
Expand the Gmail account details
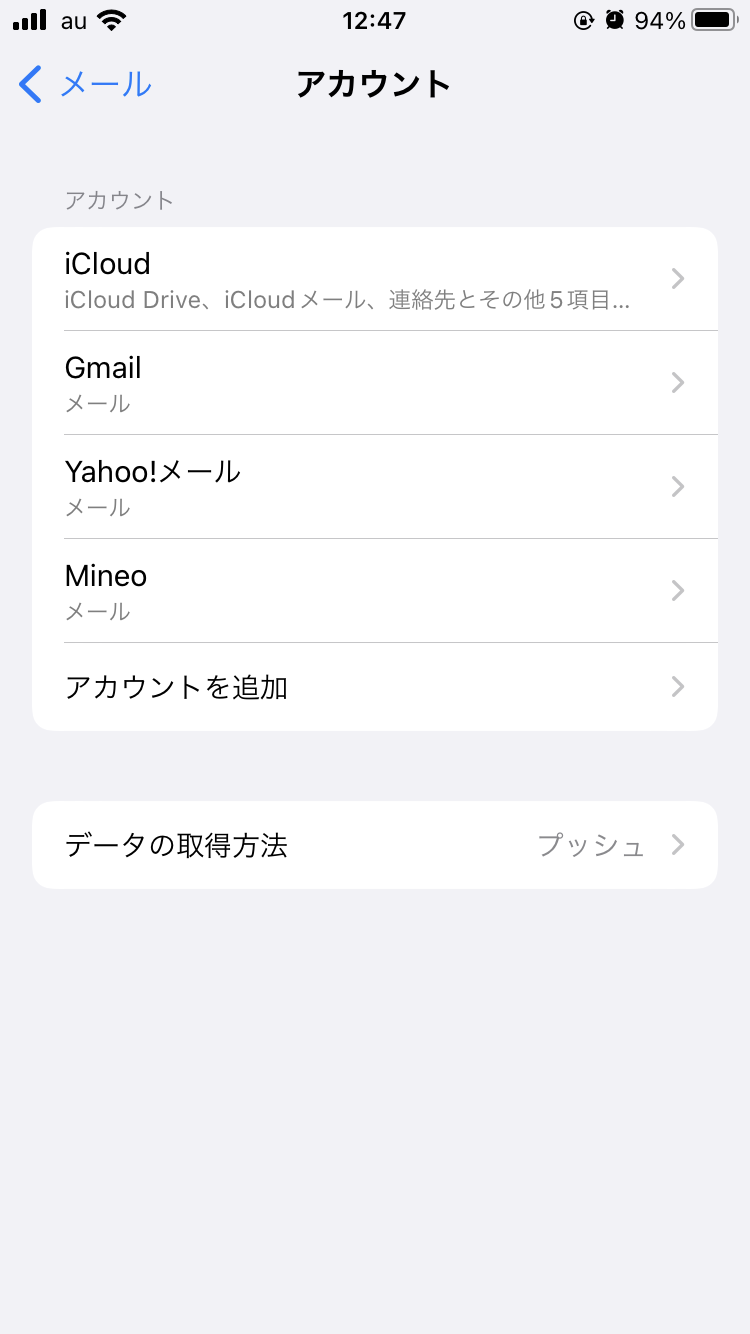click(x=375, y=382)
